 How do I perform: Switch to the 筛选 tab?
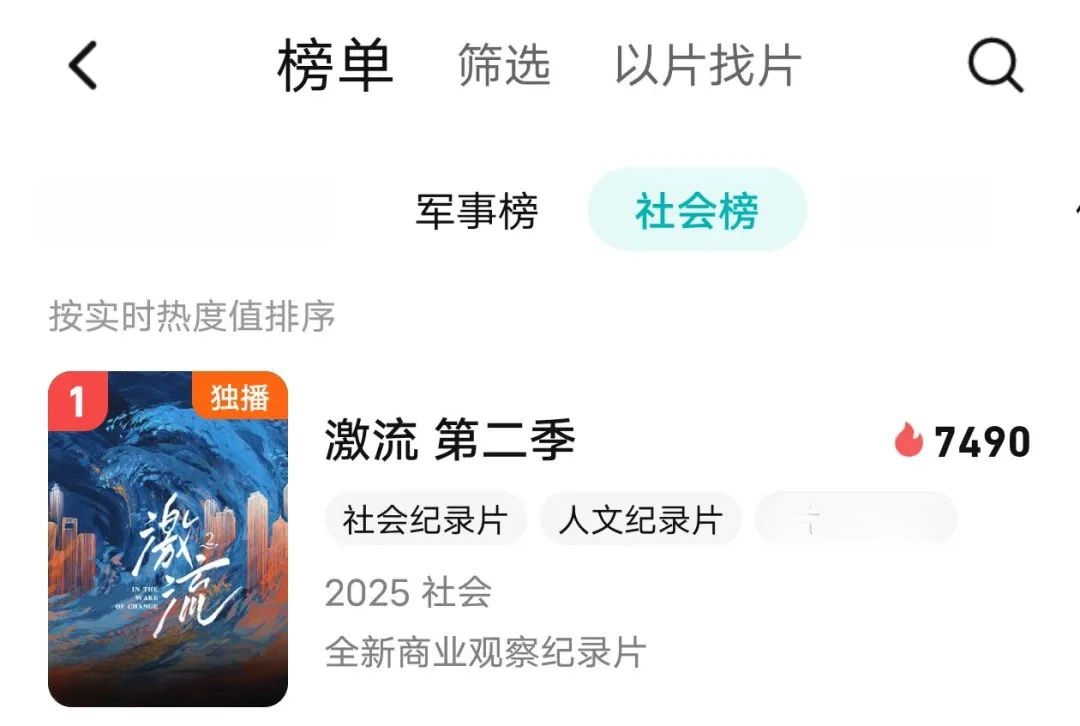(x=504, y=66)
